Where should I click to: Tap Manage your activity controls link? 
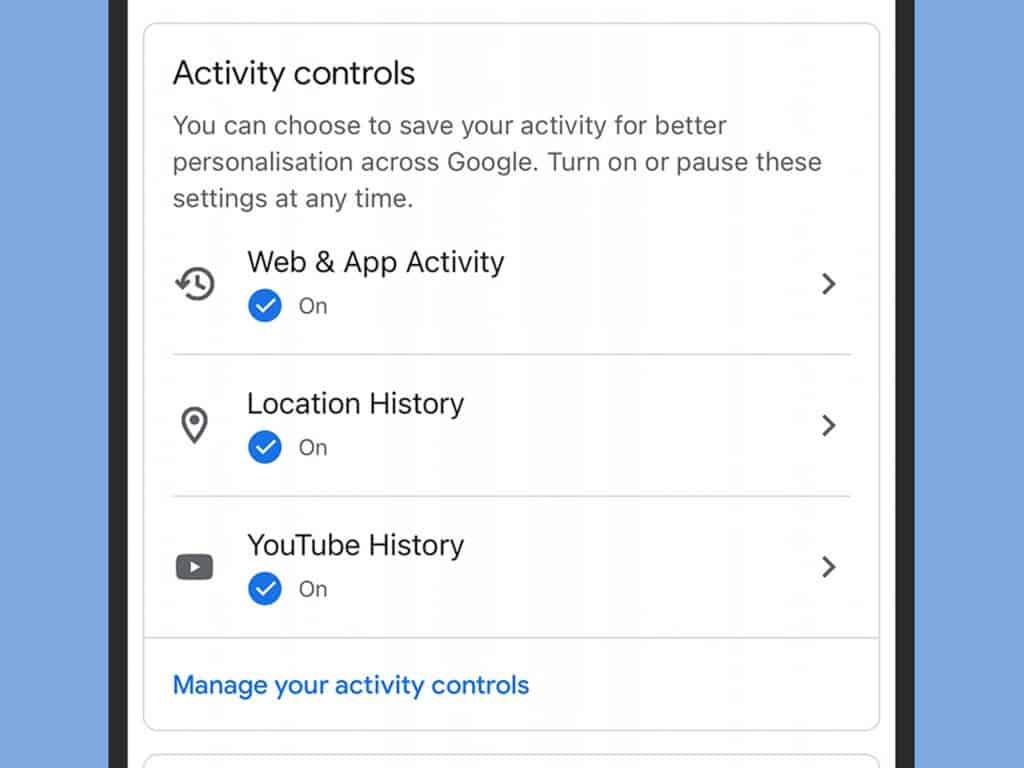coord(351,685)
